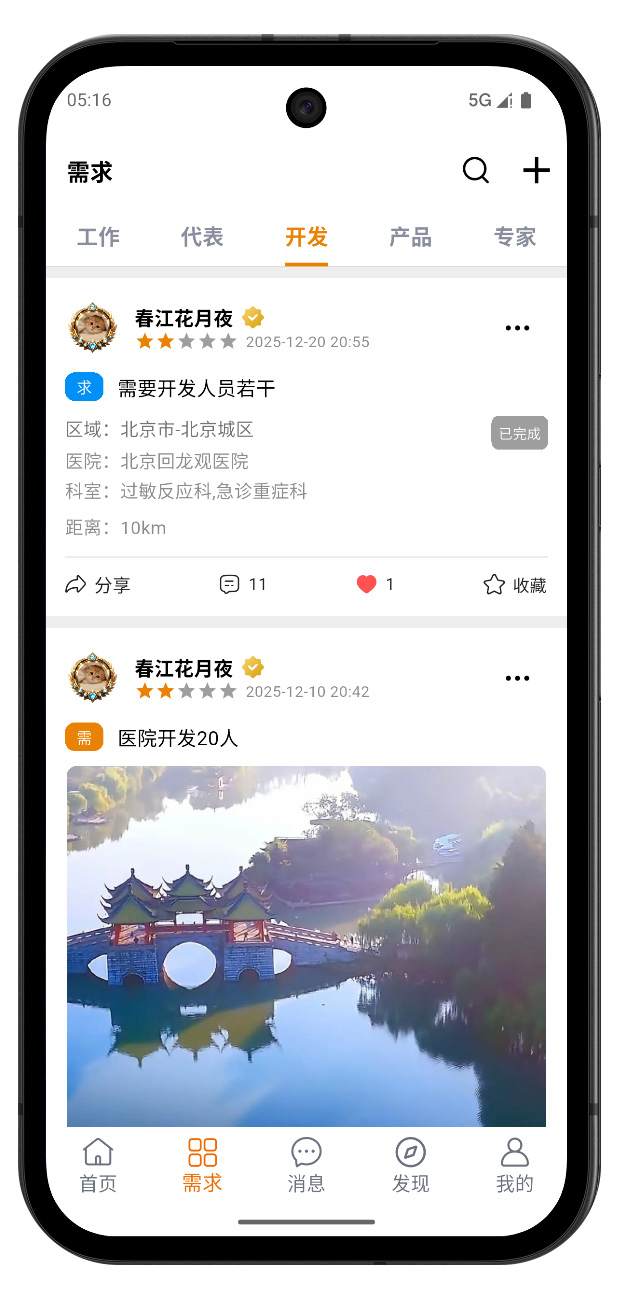
Task: Open comments on the 需要开发人员若干 post
Action: 243,585
